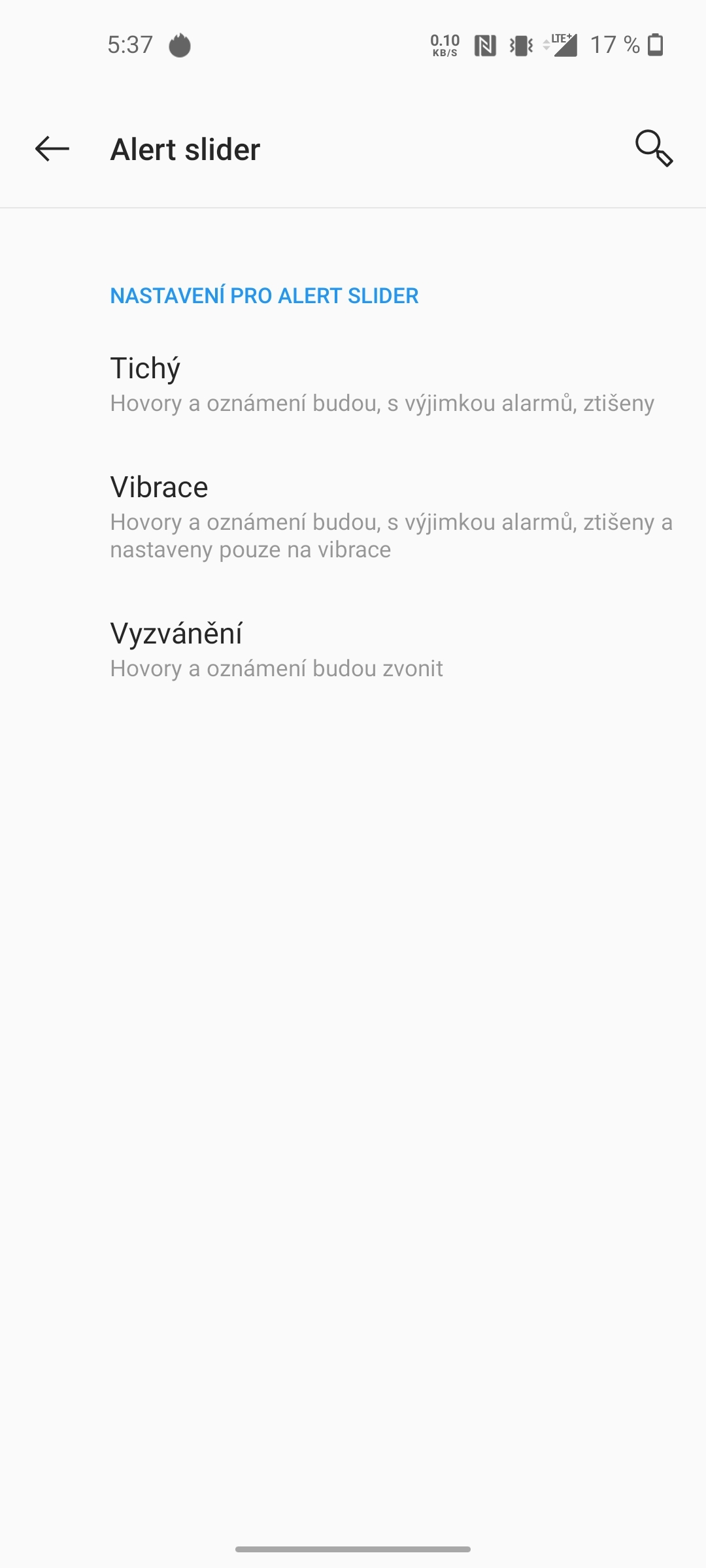Click the header bar of the settings page

(353, 149)
